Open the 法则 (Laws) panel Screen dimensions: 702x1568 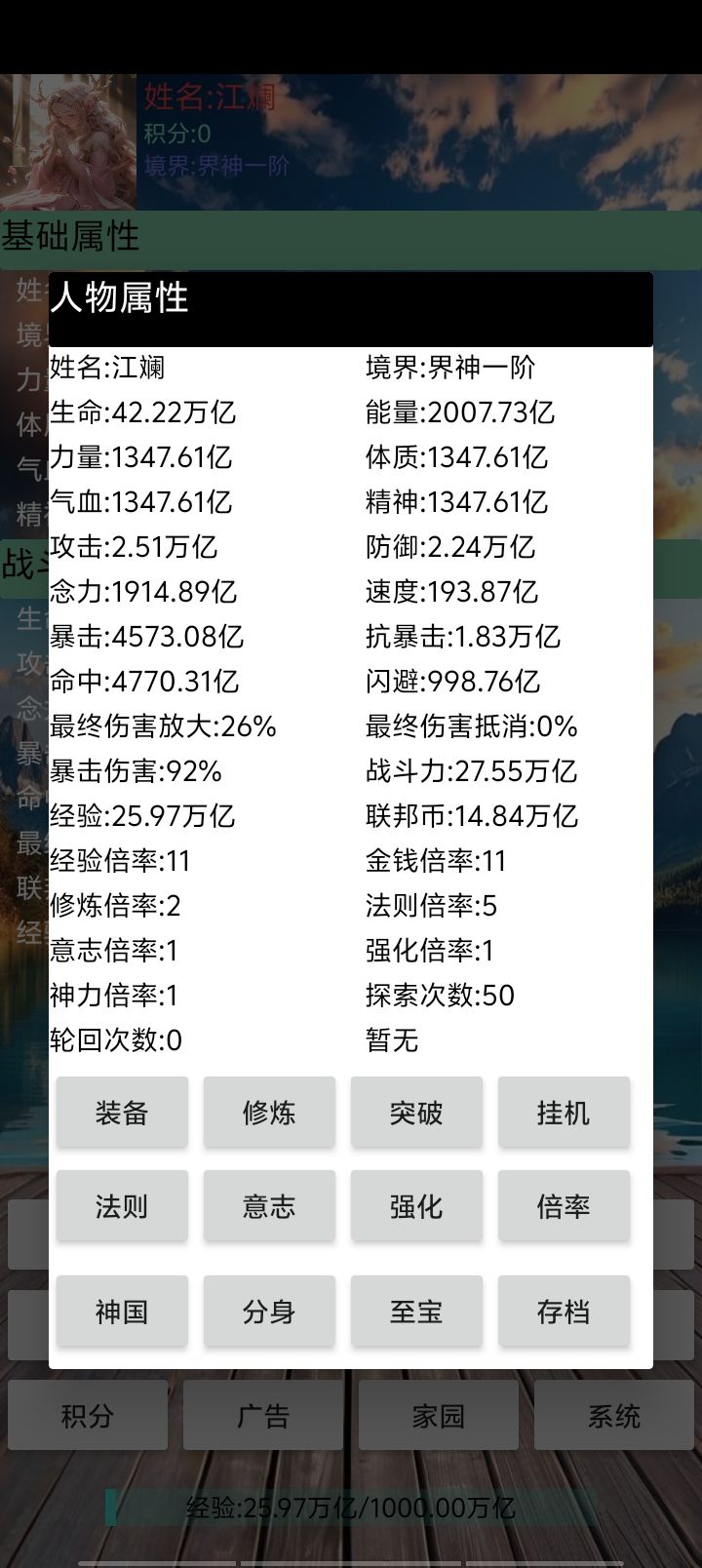(121, 1206)
